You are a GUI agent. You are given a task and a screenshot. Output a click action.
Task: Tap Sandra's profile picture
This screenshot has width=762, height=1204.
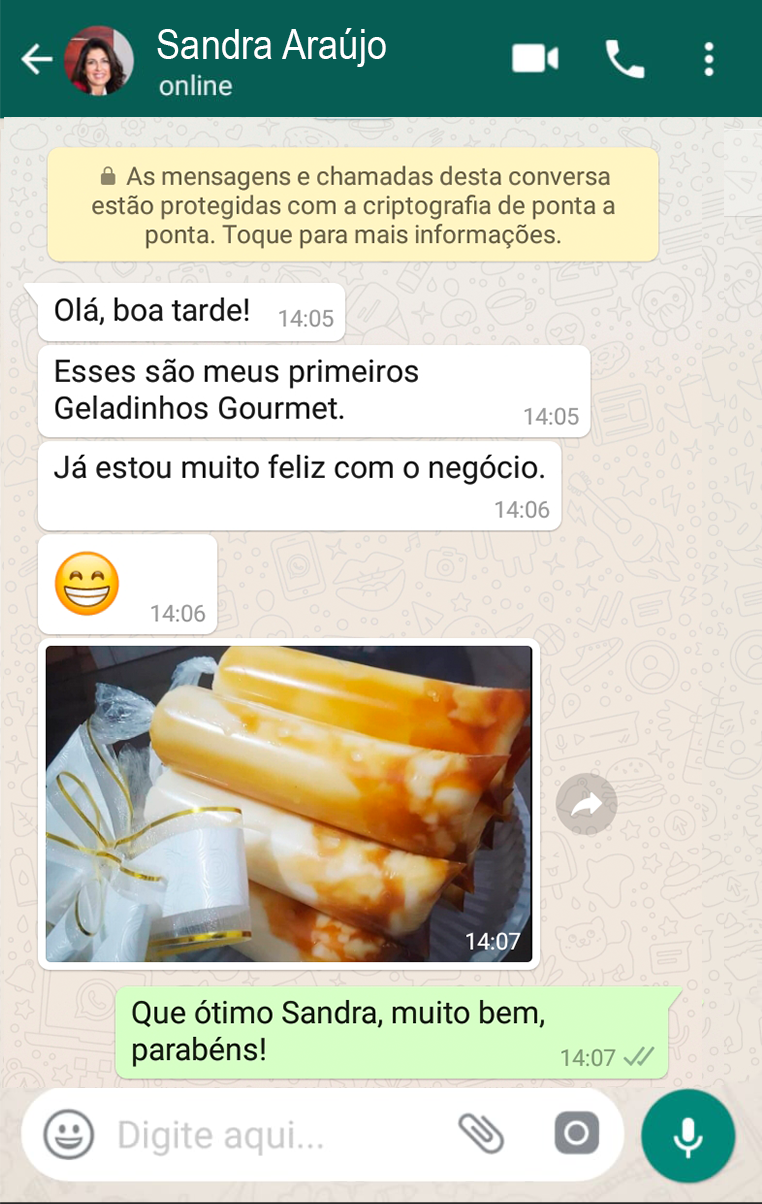click(x=97, y=58)
